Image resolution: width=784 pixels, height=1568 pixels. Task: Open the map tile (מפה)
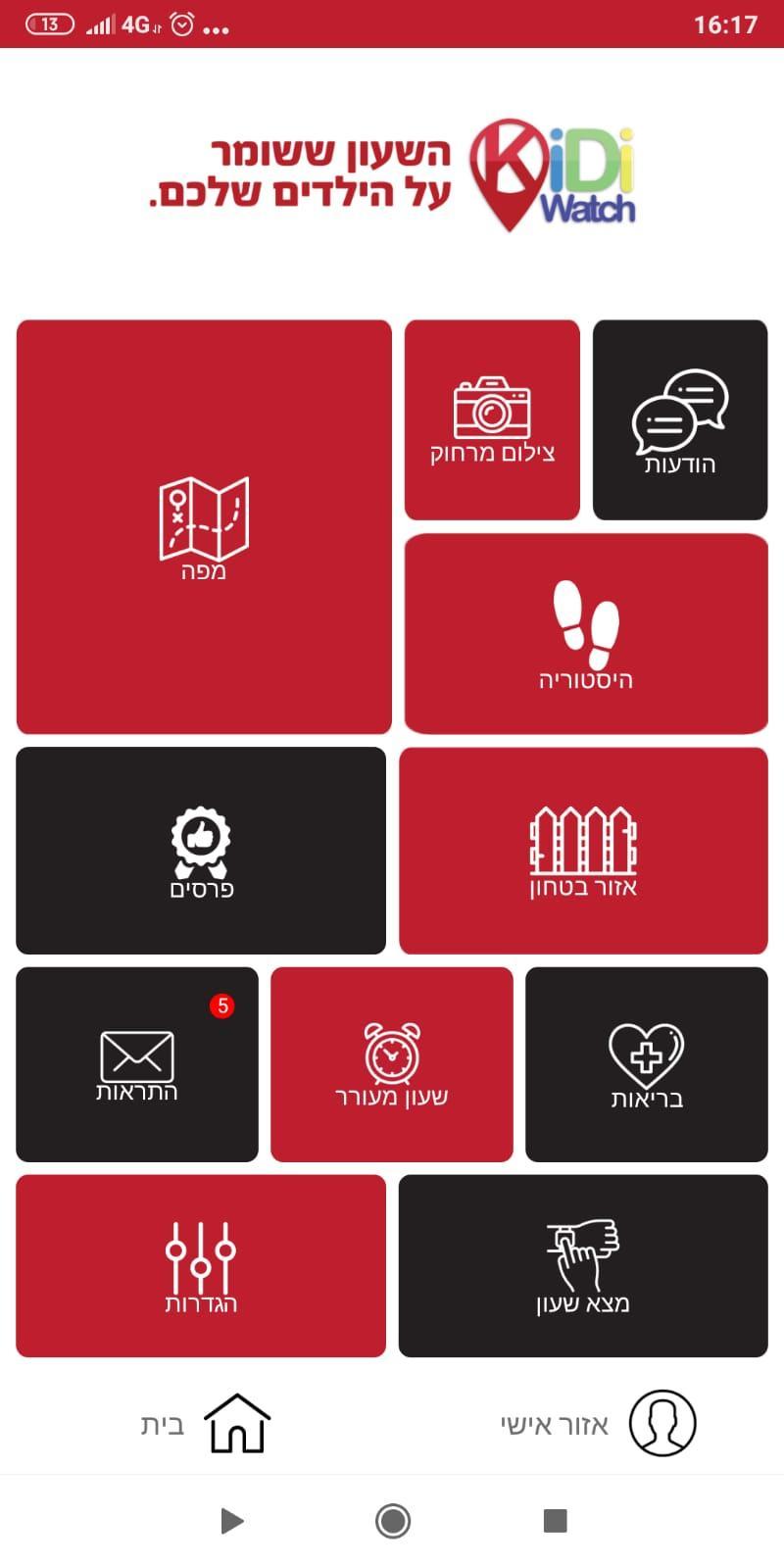[204, 527]
